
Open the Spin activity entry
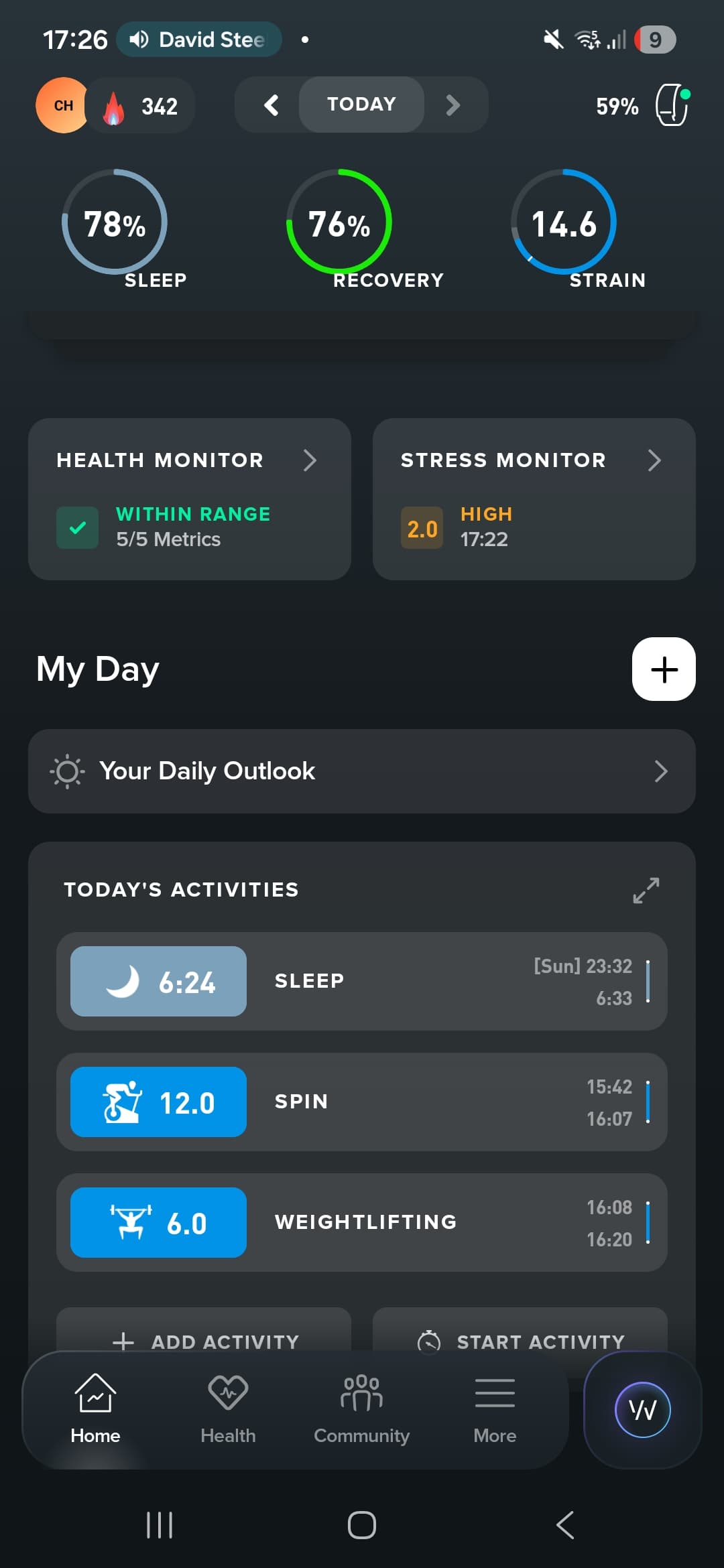tap(361, 1102)
